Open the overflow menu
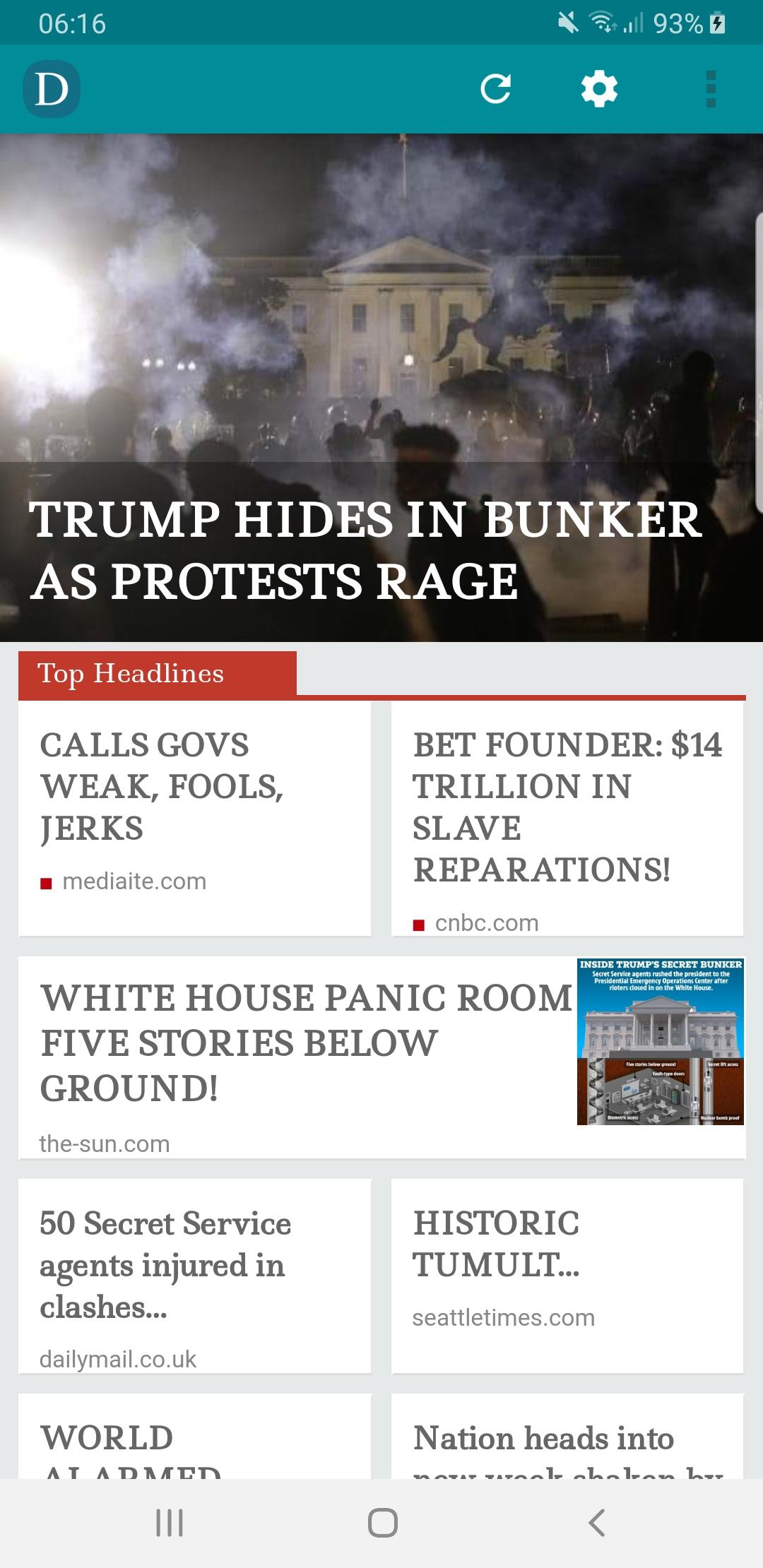 tap(711, 89)
